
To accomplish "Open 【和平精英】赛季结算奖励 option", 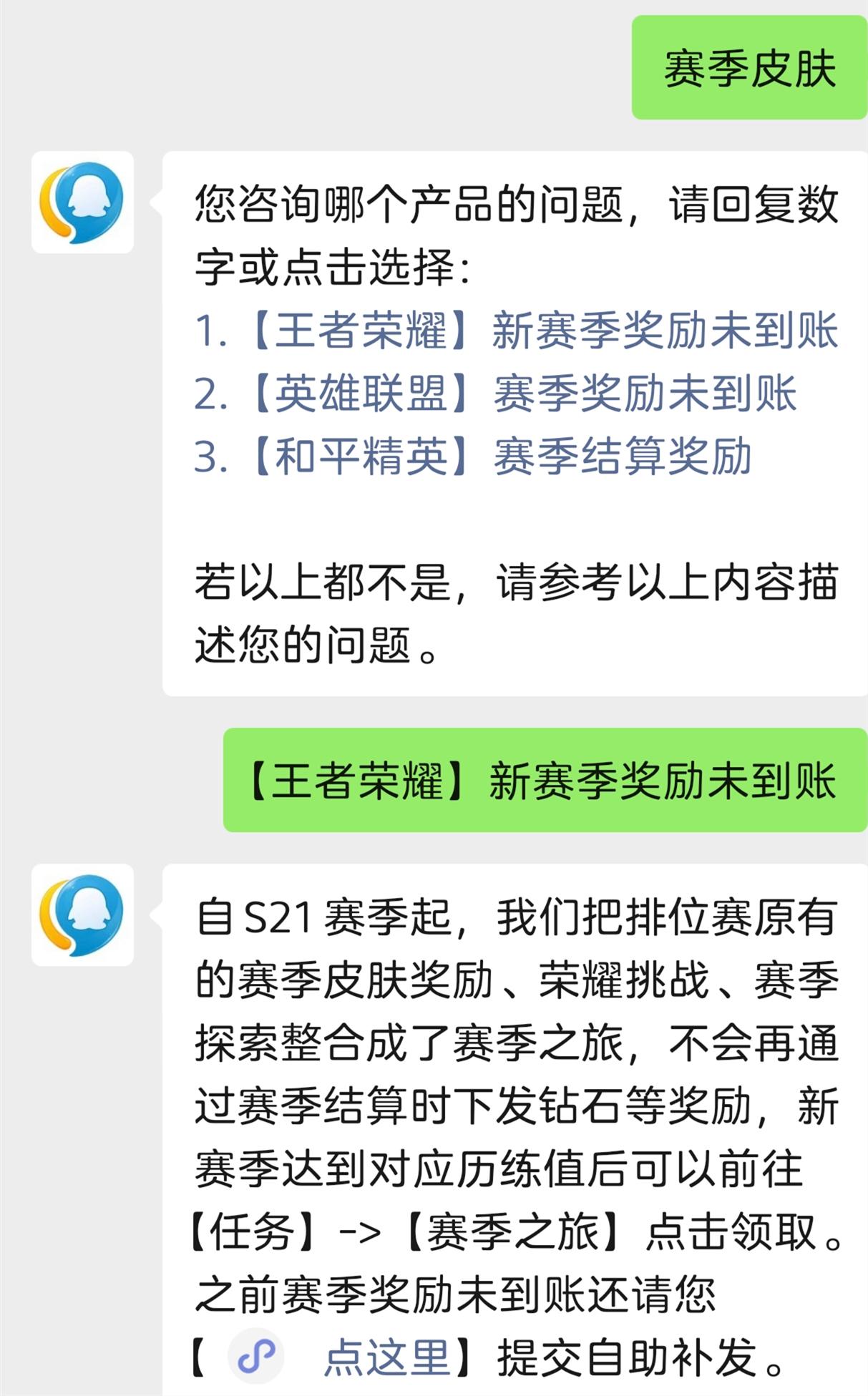I will click(x=472, y=457).
